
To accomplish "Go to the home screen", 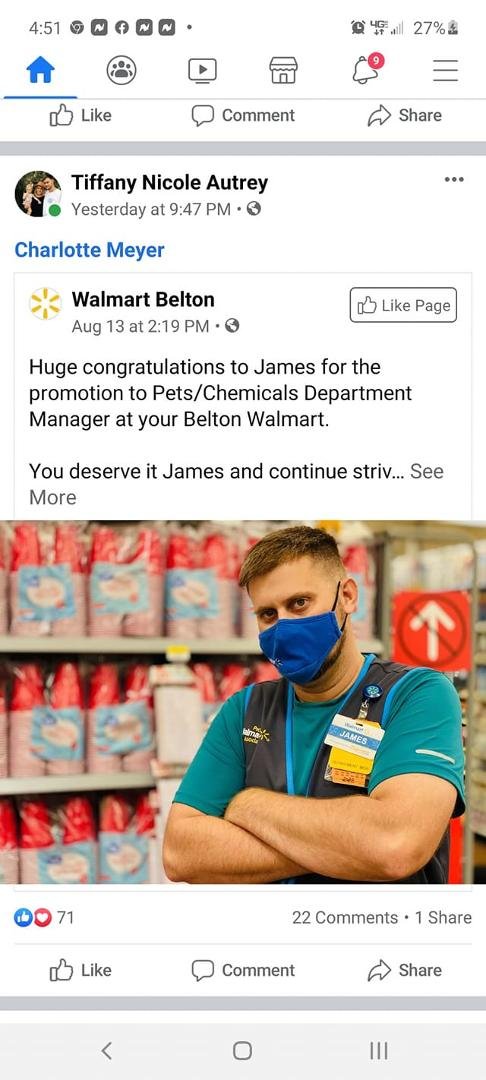I will click(242, 1050).
